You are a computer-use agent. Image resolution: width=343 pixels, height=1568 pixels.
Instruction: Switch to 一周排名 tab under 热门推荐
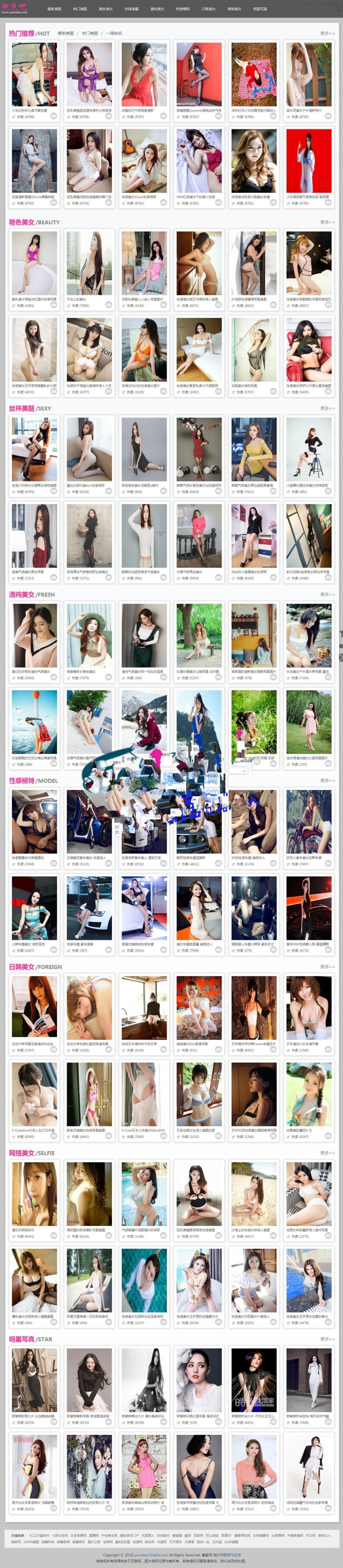click(x=114, y=34)
